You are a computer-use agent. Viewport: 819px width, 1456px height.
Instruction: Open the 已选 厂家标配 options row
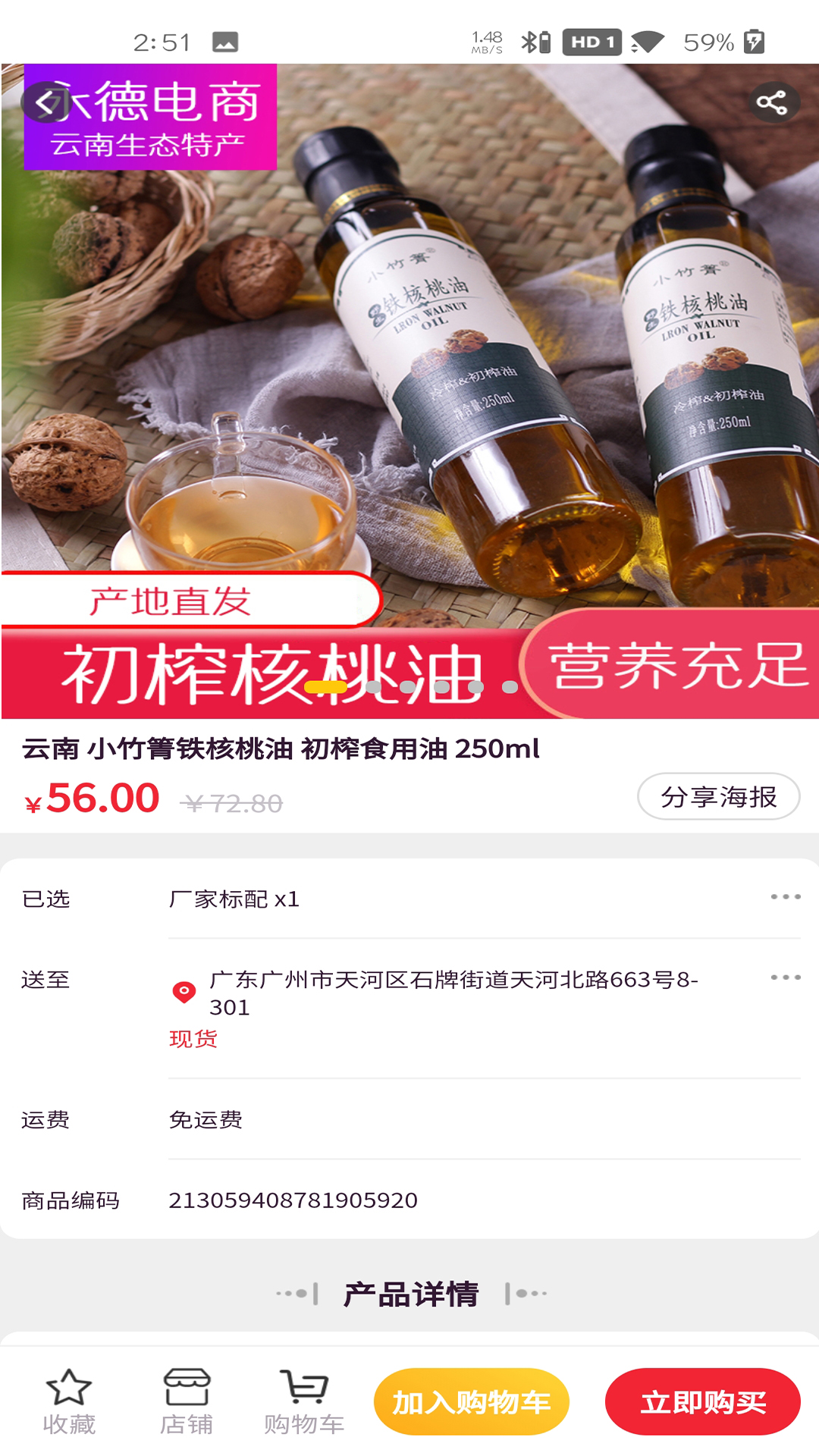pos(409,899)
